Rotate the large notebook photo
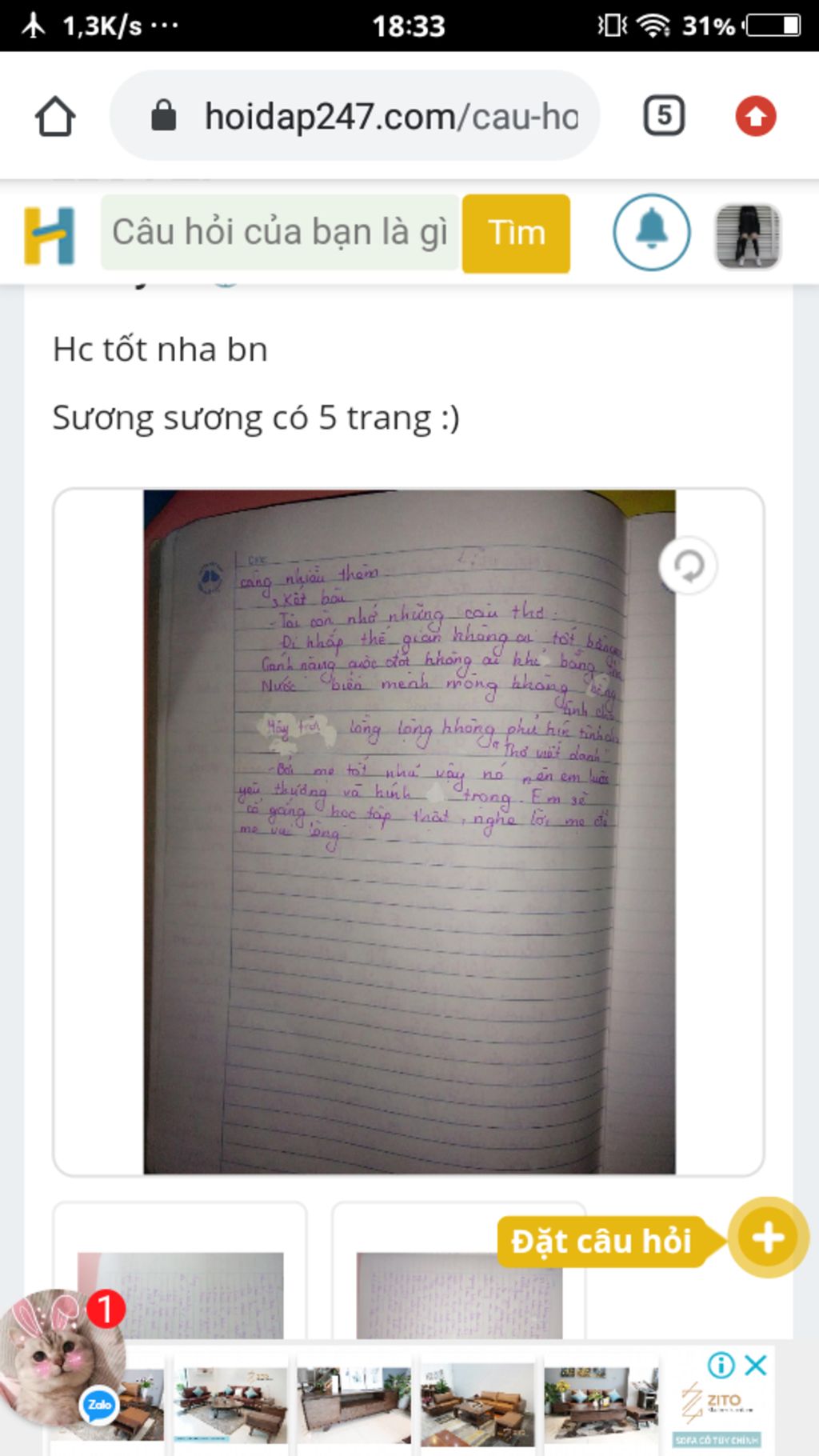819x1456 pixels. coord(688,566)
